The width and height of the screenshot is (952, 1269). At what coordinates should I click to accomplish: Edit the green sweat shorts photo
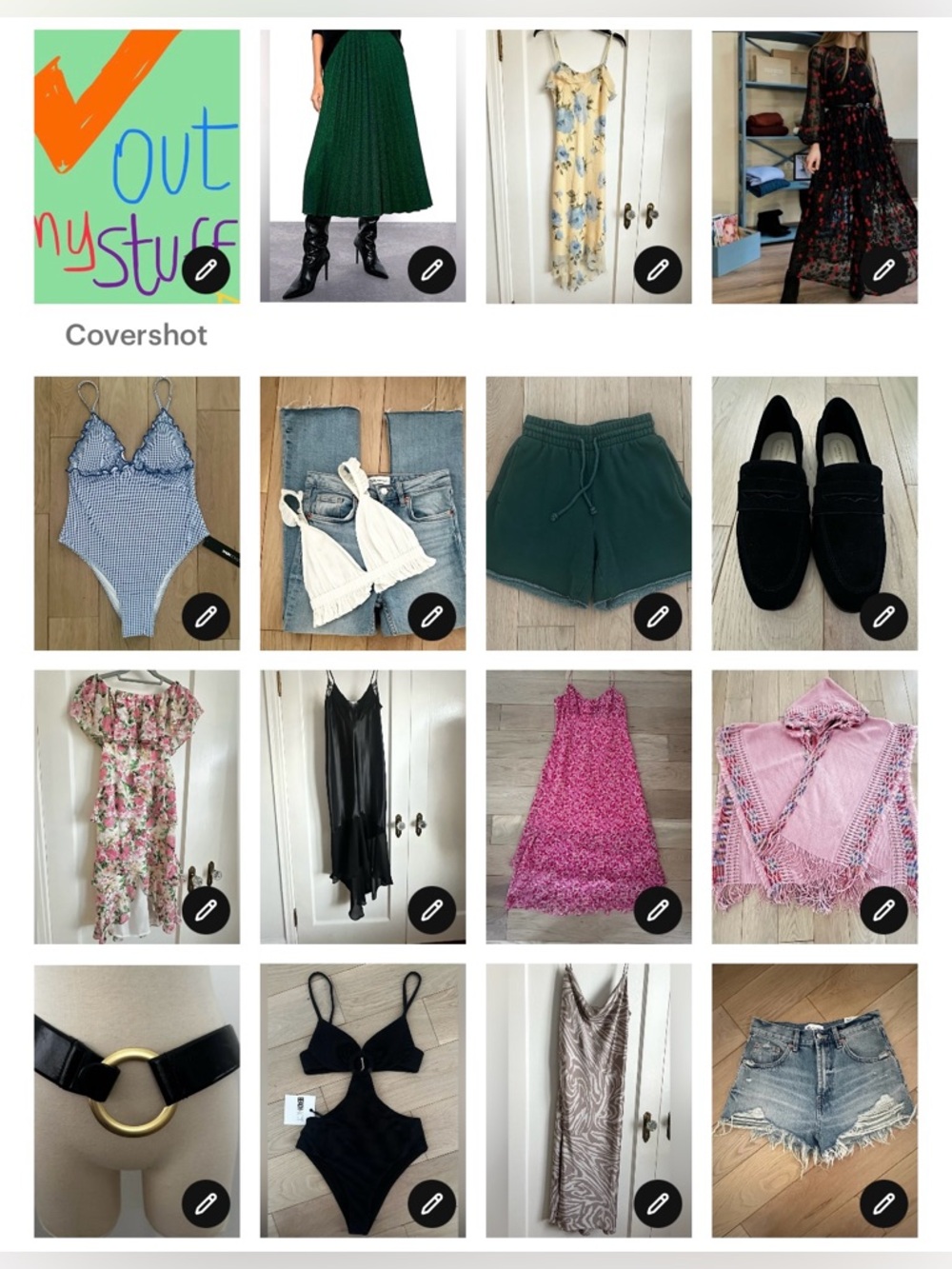pyautogui.click(x=658, y=617)
